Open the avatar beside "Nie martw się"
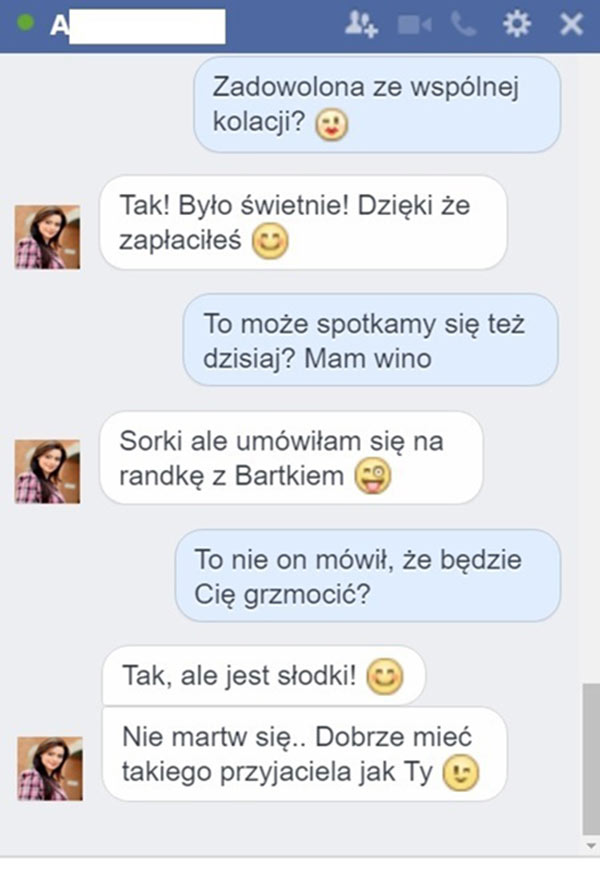 tap(47, 768)
